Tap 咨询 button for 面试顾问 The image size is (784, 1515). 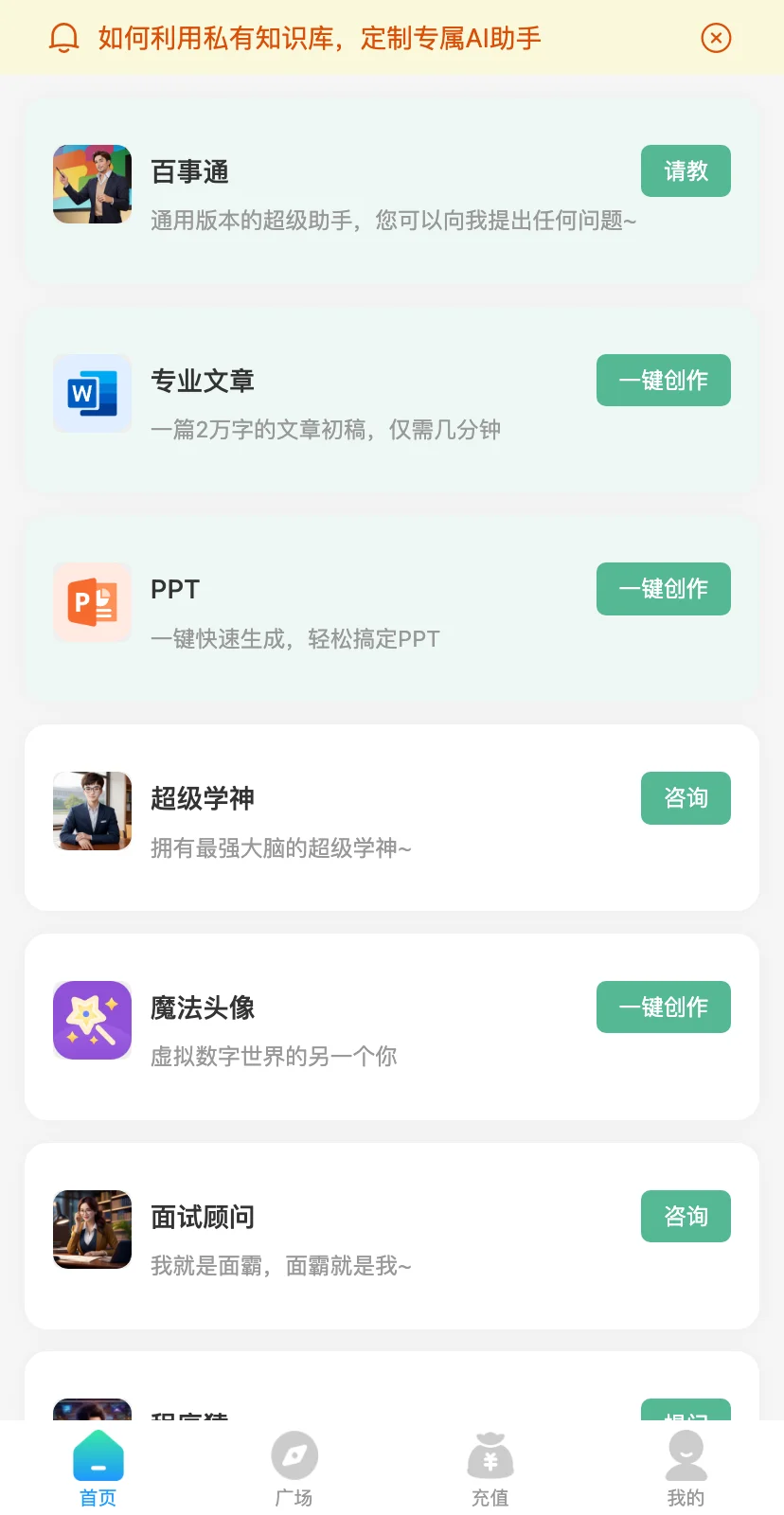click(x=686, y=1216)
